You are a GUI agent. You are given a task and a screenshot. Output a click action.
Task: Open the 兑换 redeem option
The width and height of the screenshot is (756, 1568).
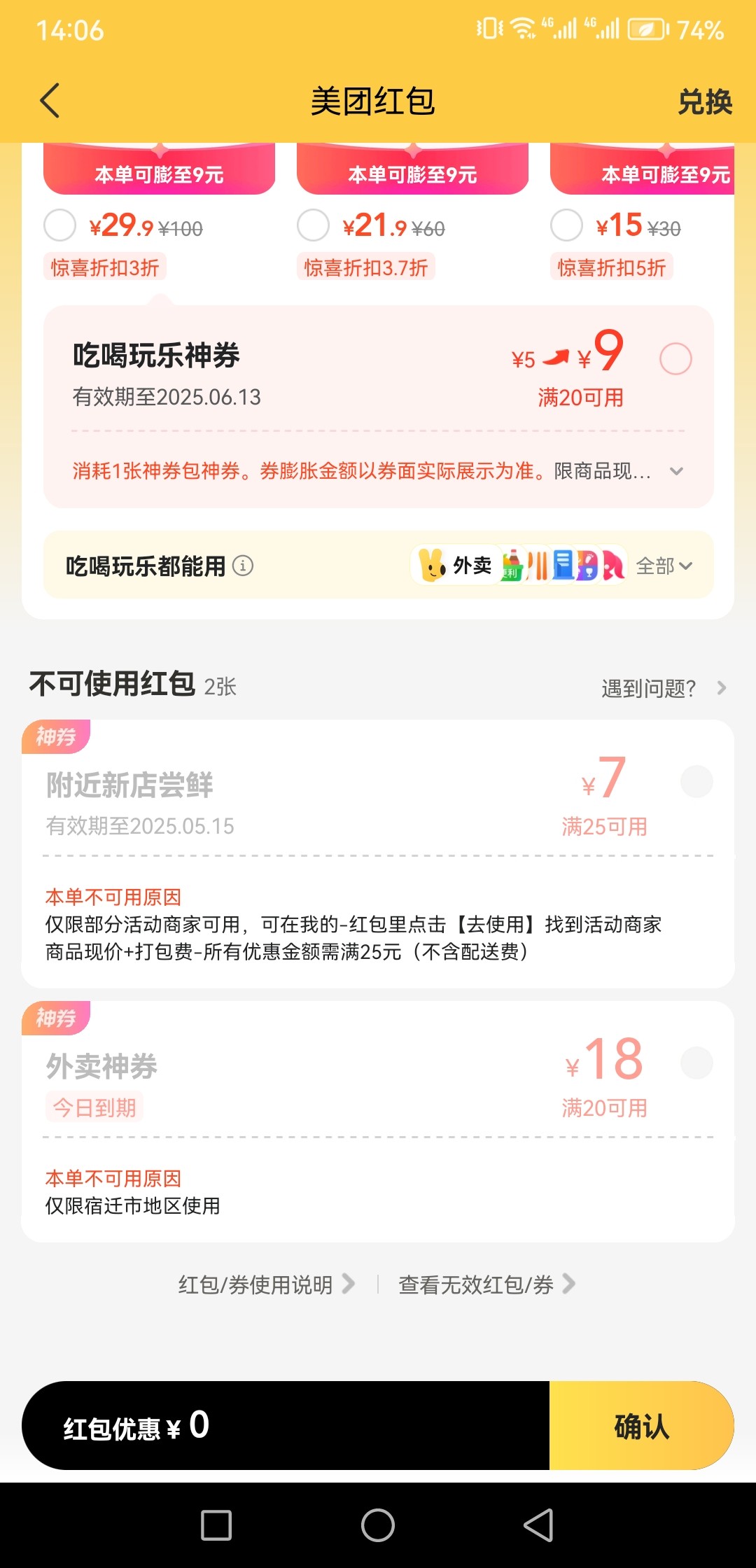[x=705, y=102]
